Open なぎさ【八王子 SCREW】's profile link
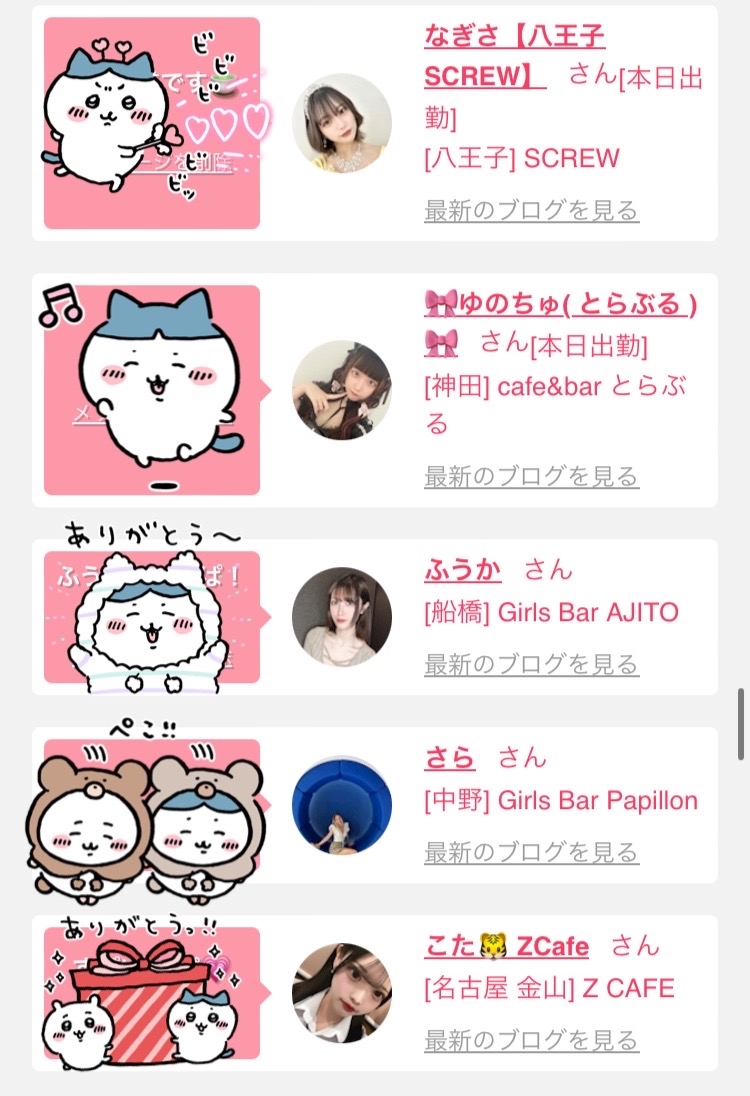This screenshot has height=1096, width=750. (514, 40)
